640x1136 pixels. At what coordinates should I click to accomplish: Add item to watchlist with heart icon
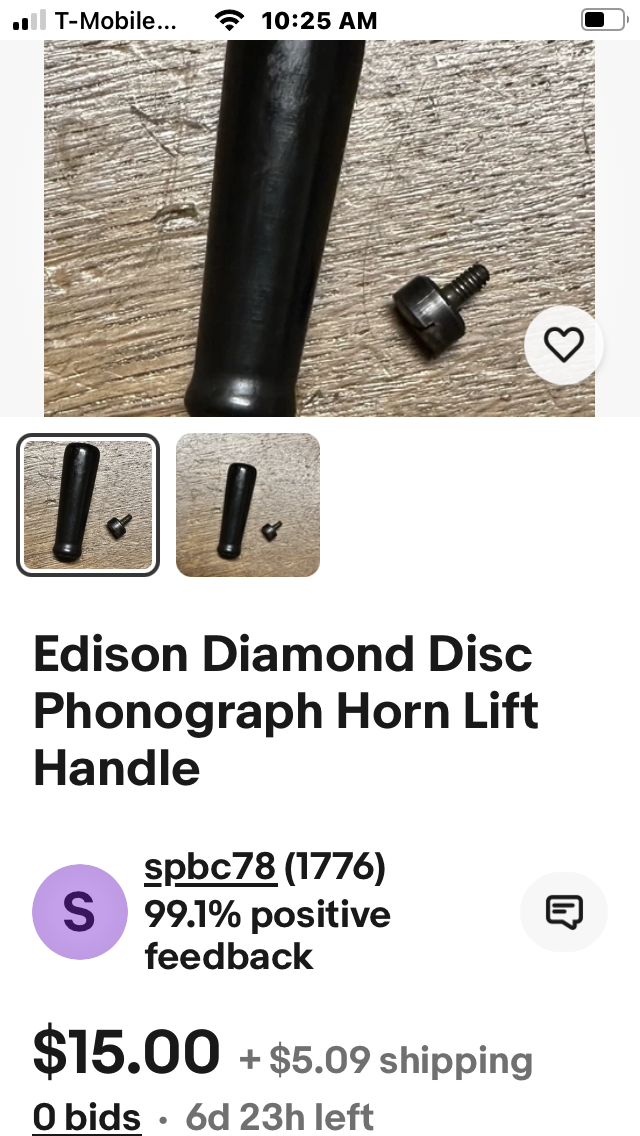(x=563, y=345)
